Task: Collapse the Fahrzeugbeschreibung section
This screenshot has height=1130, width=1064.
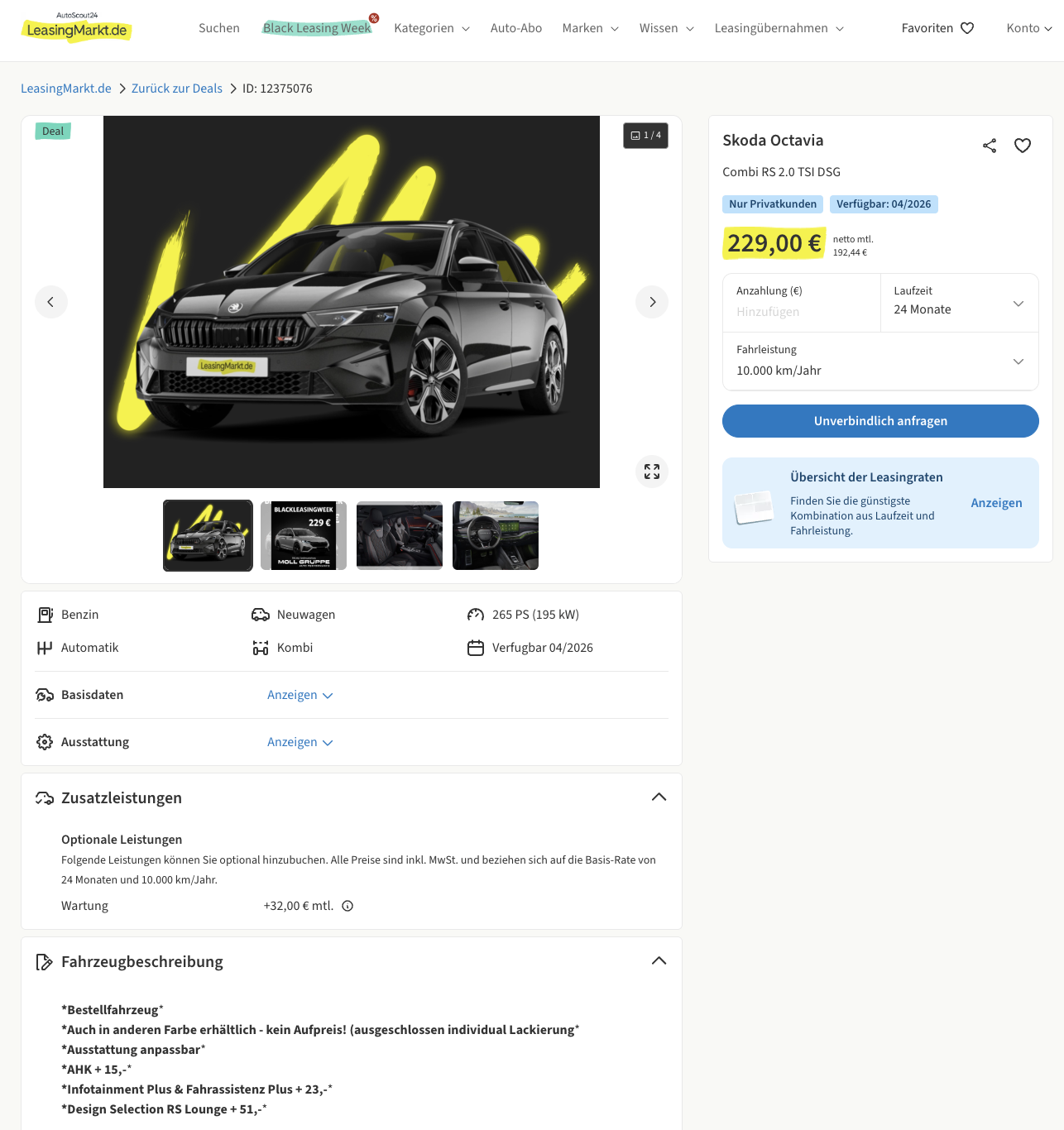Action: [x=659, y=961]
